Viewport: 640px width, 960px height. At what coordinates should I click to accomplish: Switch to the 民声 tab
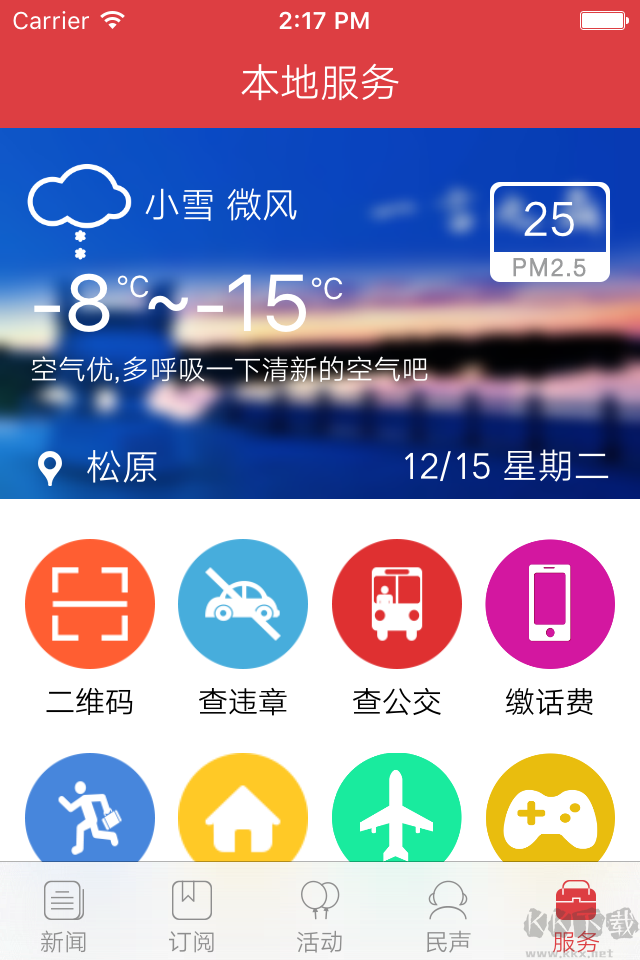pyautogui.click(x=448, y=914)
